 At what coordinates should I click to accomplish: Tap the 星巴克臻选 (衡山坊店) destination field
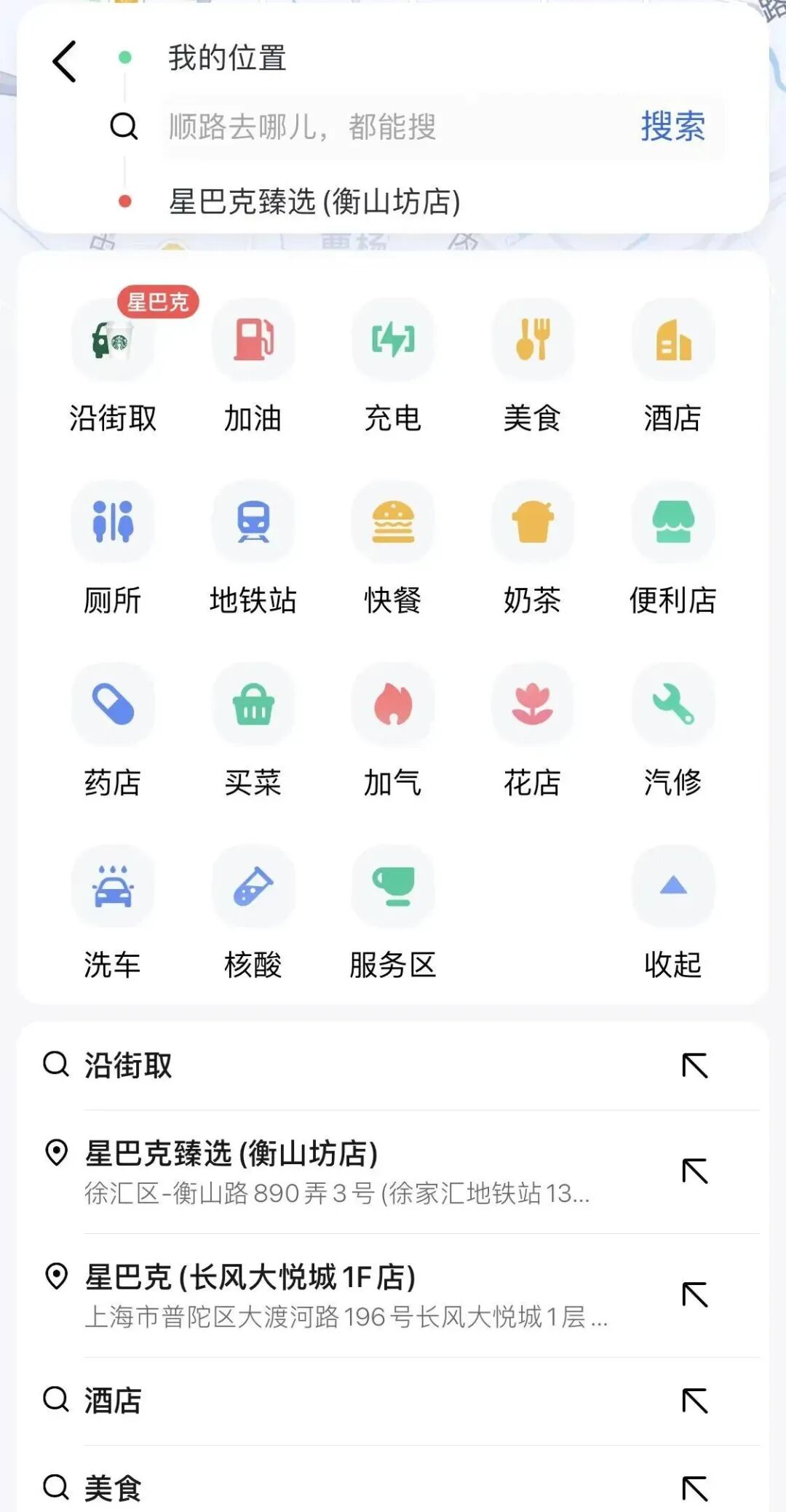coord(314,202)
